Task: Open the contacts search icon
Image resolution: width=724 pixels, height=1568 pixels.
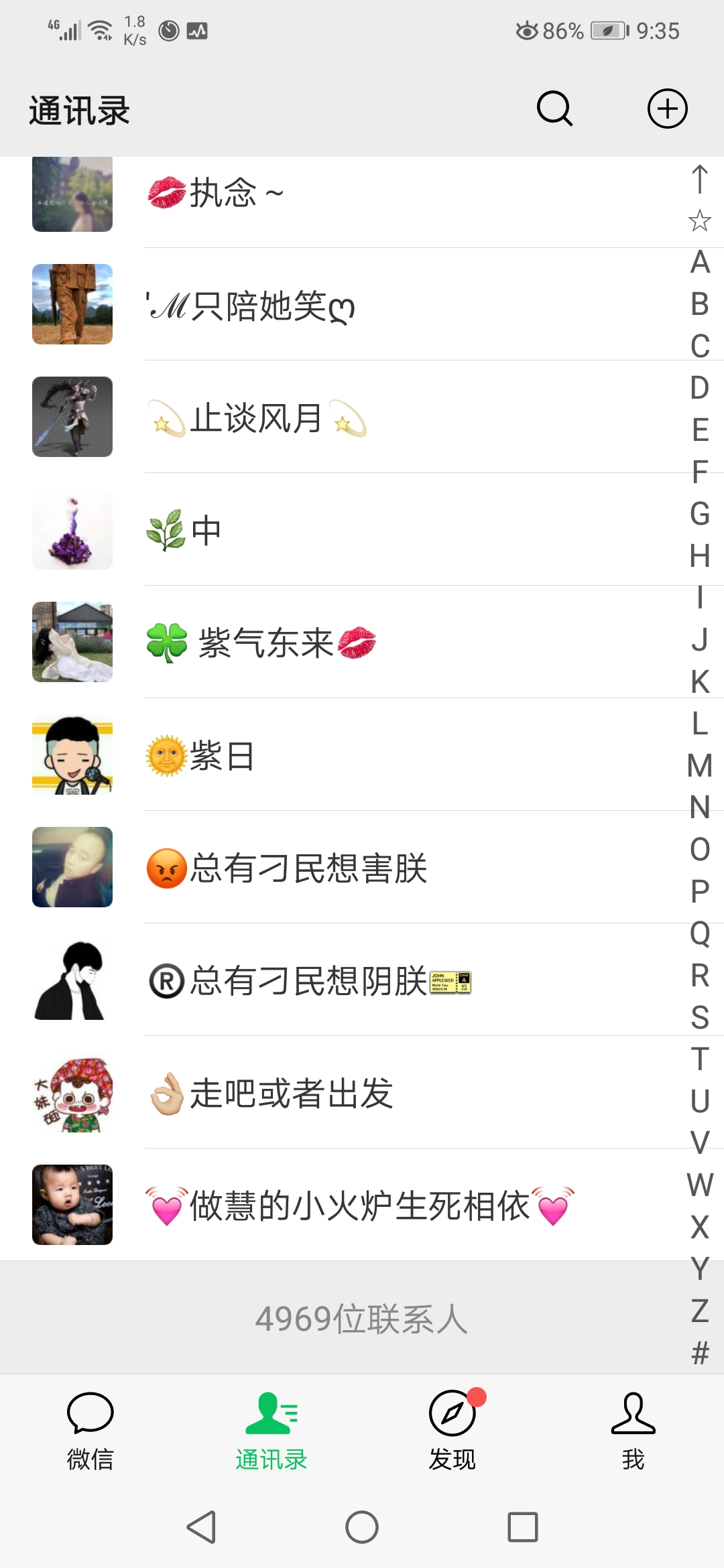Action: [x=555, y=109]
